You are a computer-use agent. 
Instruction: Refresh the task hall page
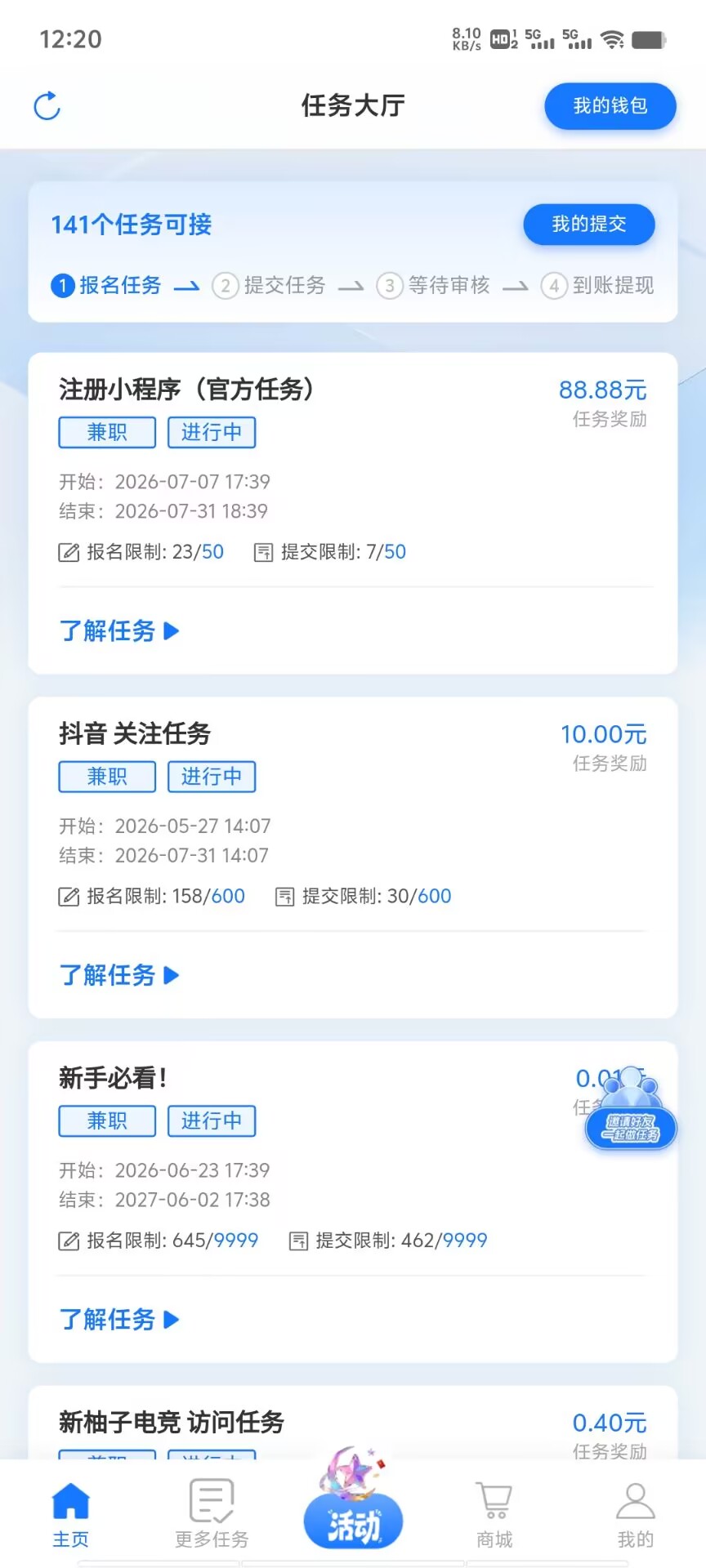[x=47, y=105]
